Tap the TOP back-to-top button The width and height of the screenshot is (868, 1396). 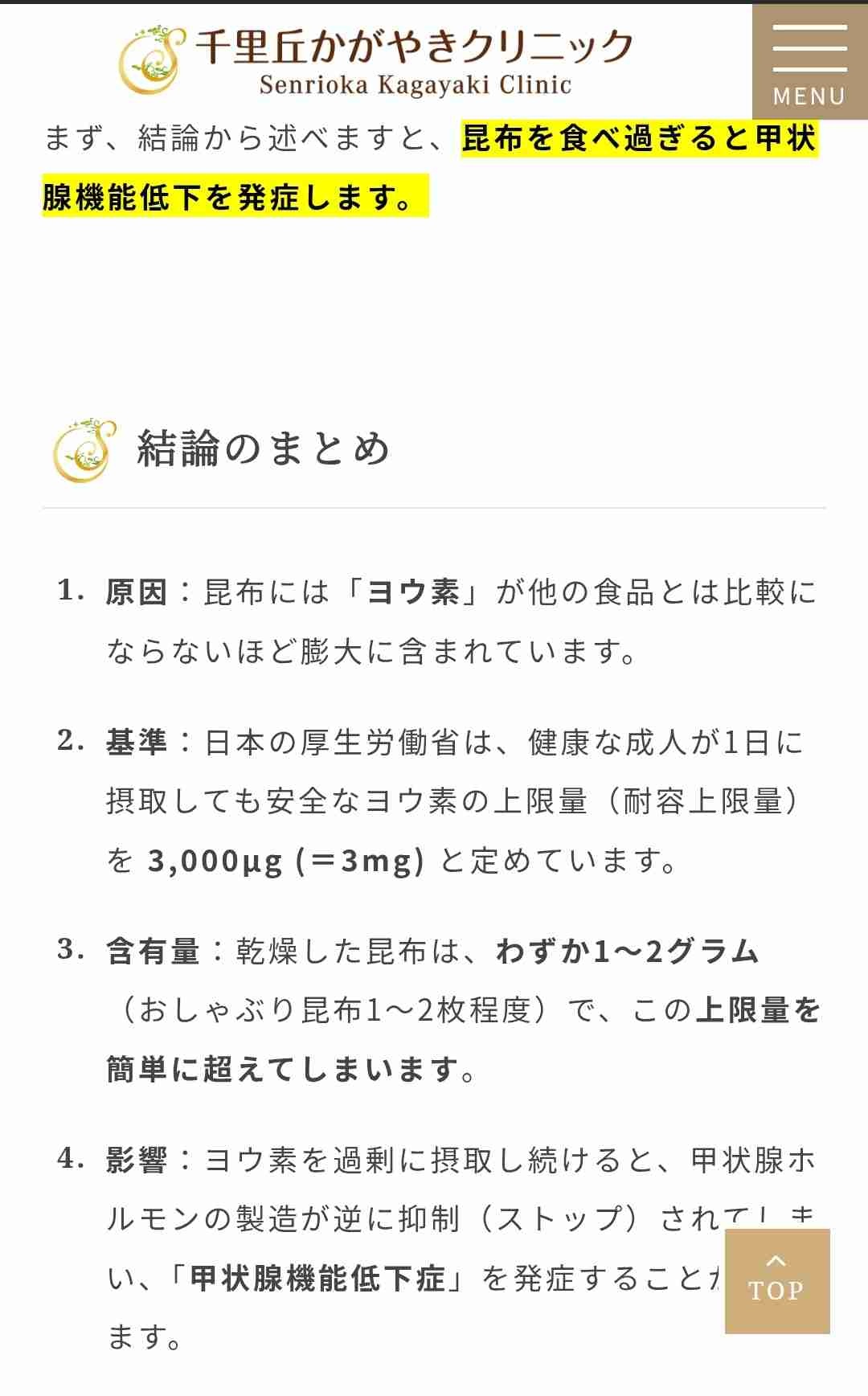point(776,1280)
